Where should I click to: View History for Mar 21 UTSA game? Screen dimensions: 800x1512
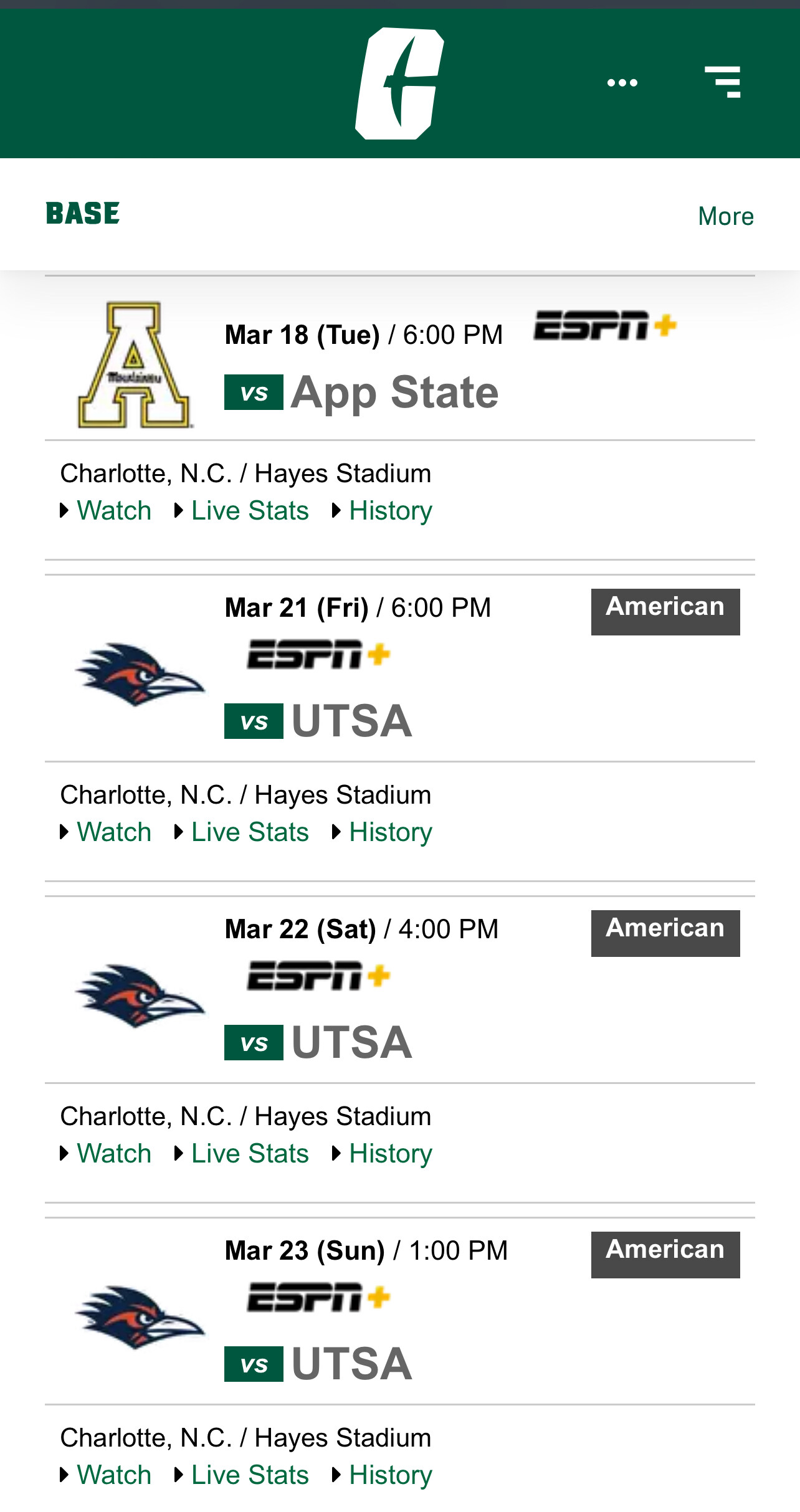pos(391,832)
